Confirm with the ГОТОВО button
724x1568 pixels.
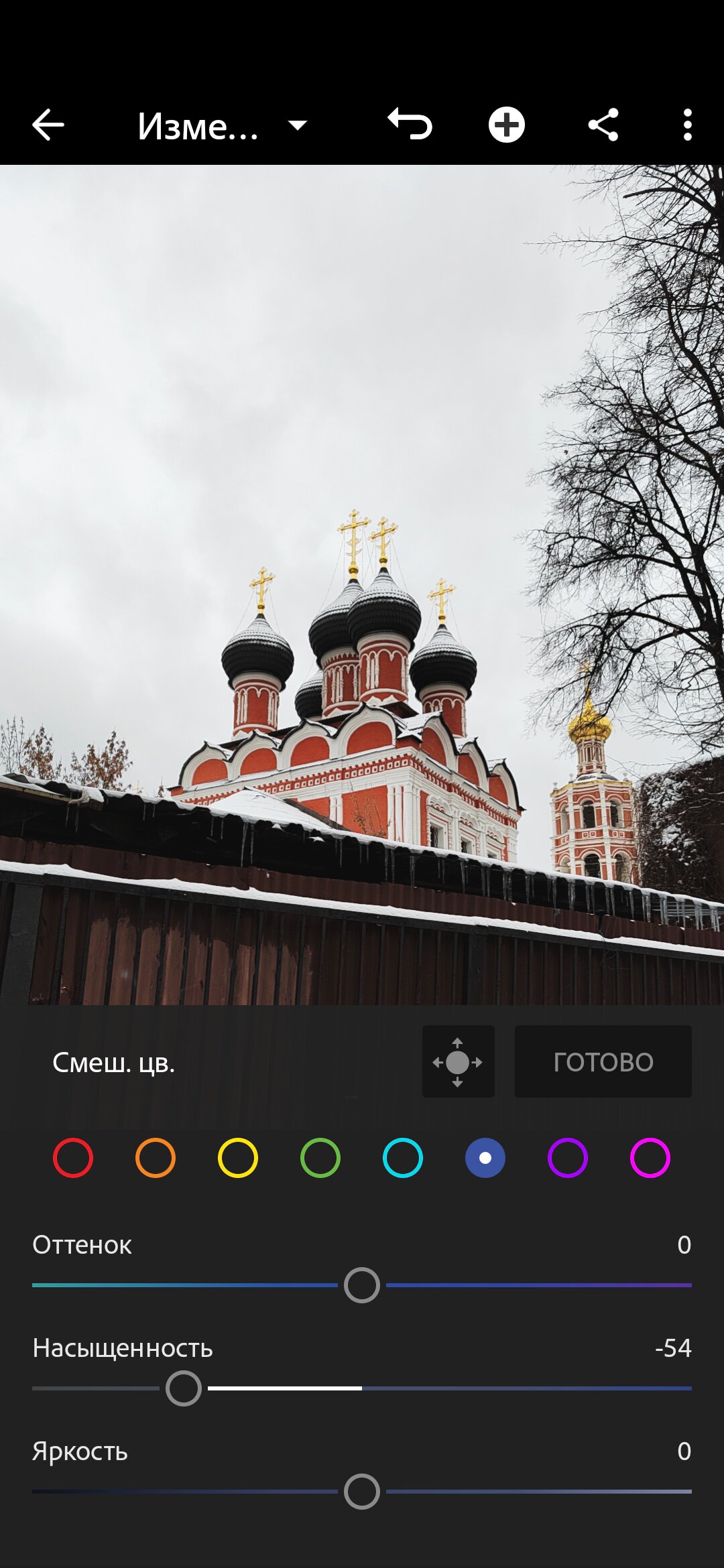(x=603, y=1062)
